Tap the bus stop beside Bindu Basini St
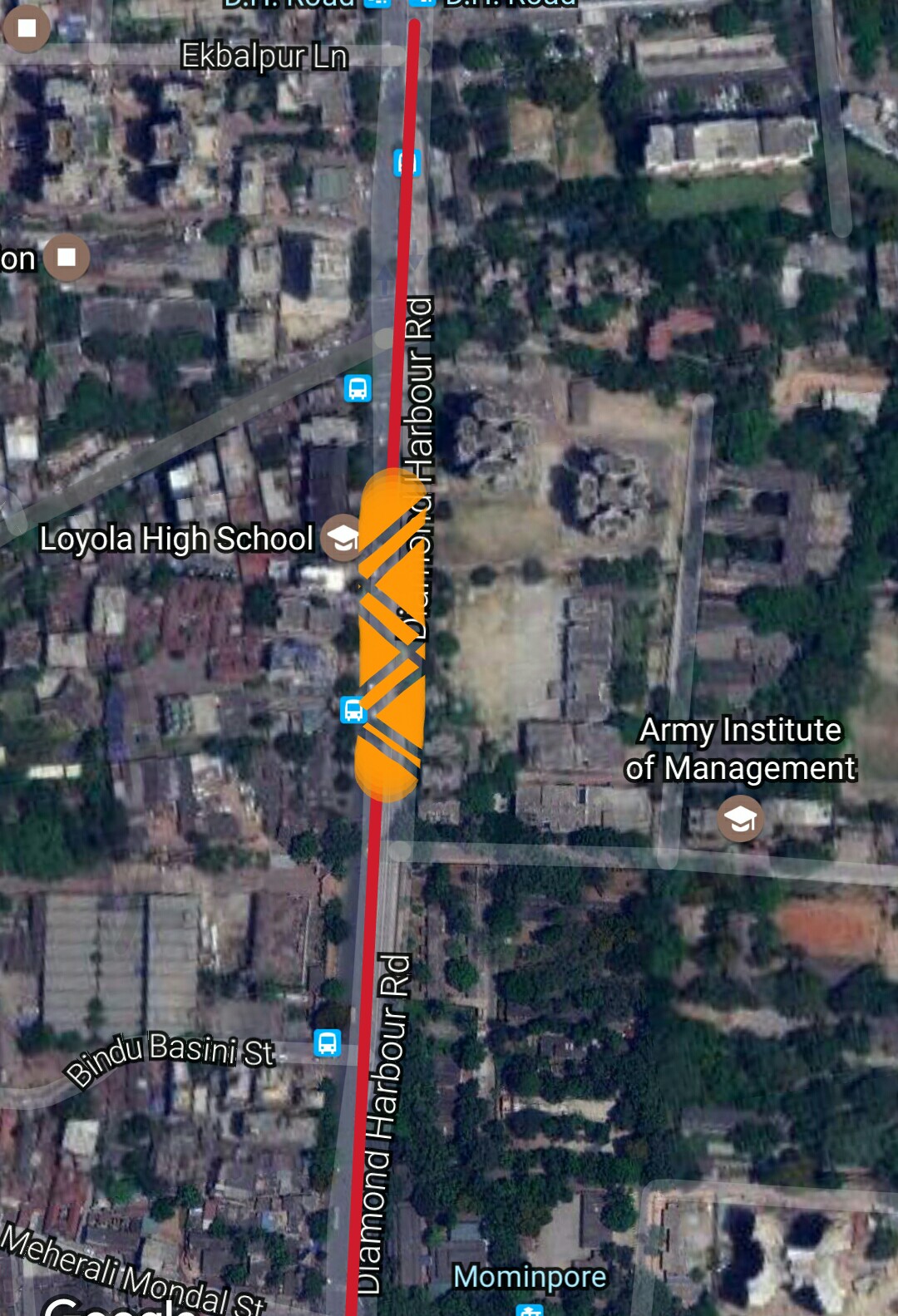This screenshot has width=898, height=1316. point(327,1042)
